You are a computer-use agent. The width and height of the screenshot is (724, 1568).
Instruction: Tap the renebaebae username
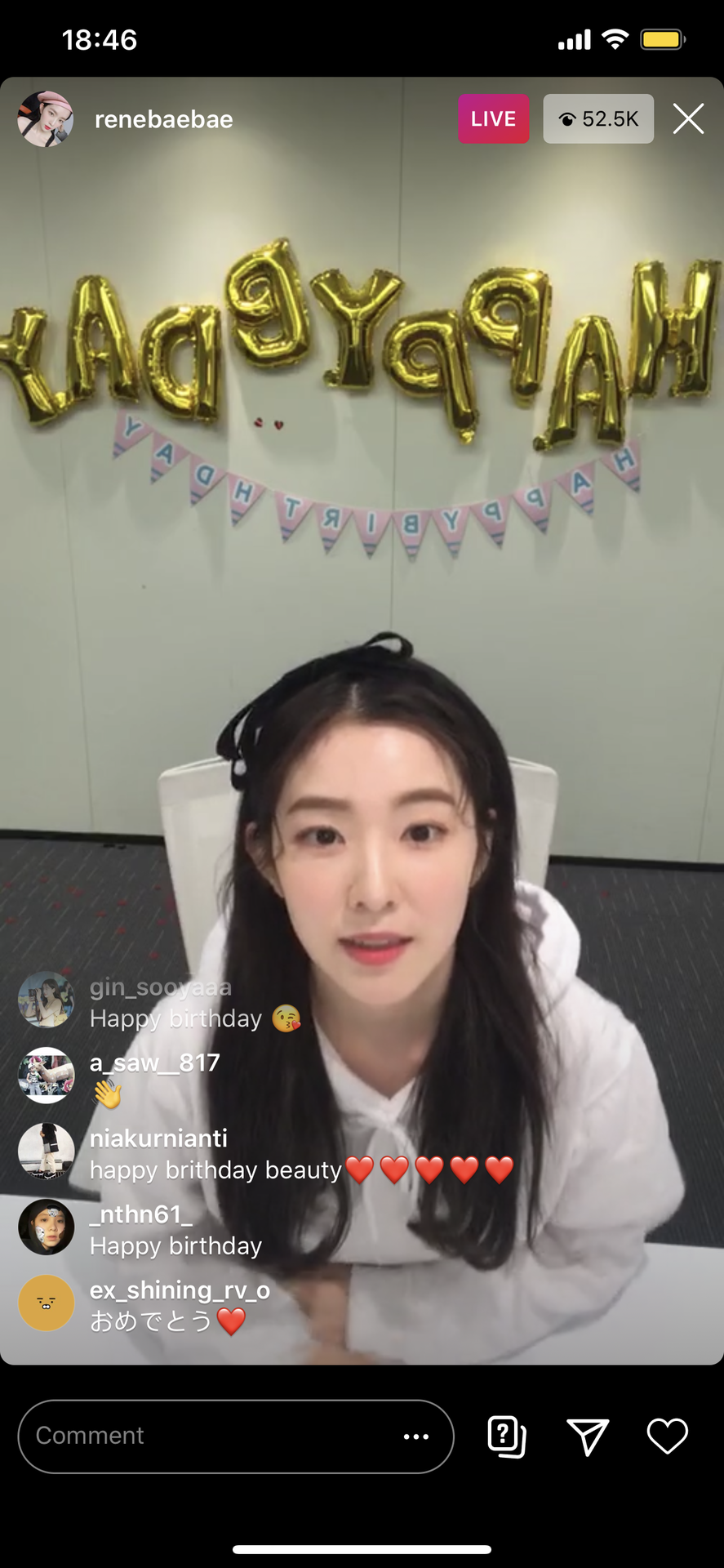click(164, 119)
